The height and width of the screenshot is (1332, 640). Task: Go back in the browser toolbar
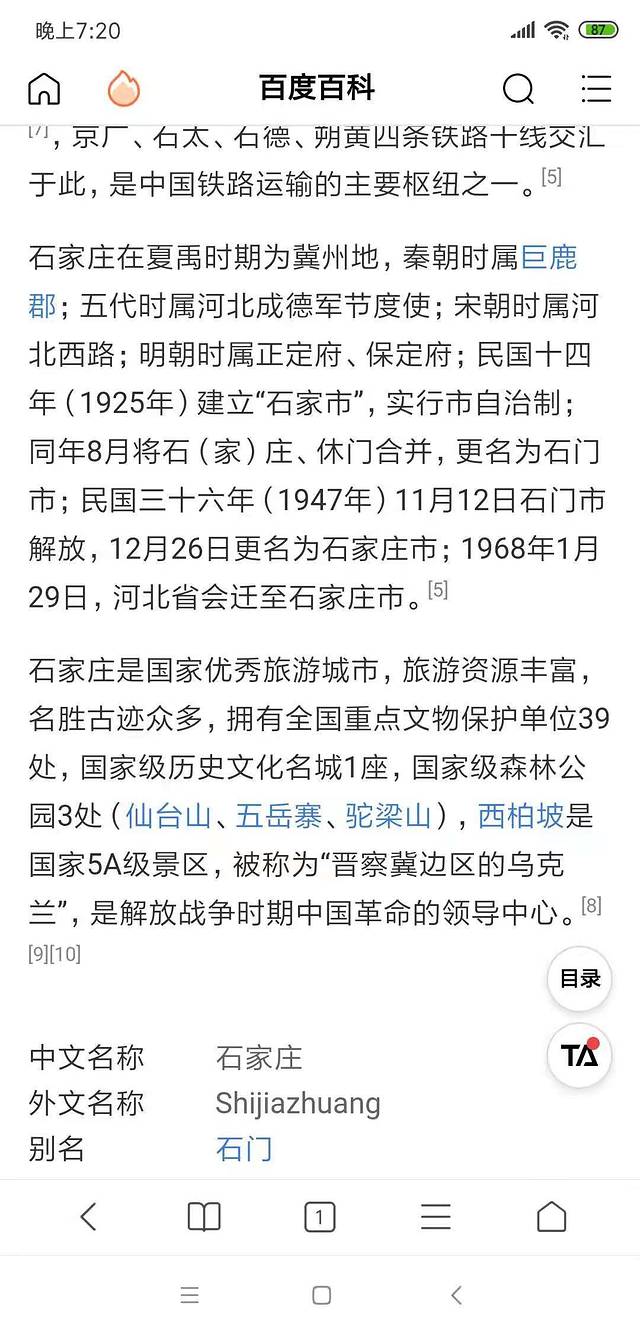click(88, 1216)
